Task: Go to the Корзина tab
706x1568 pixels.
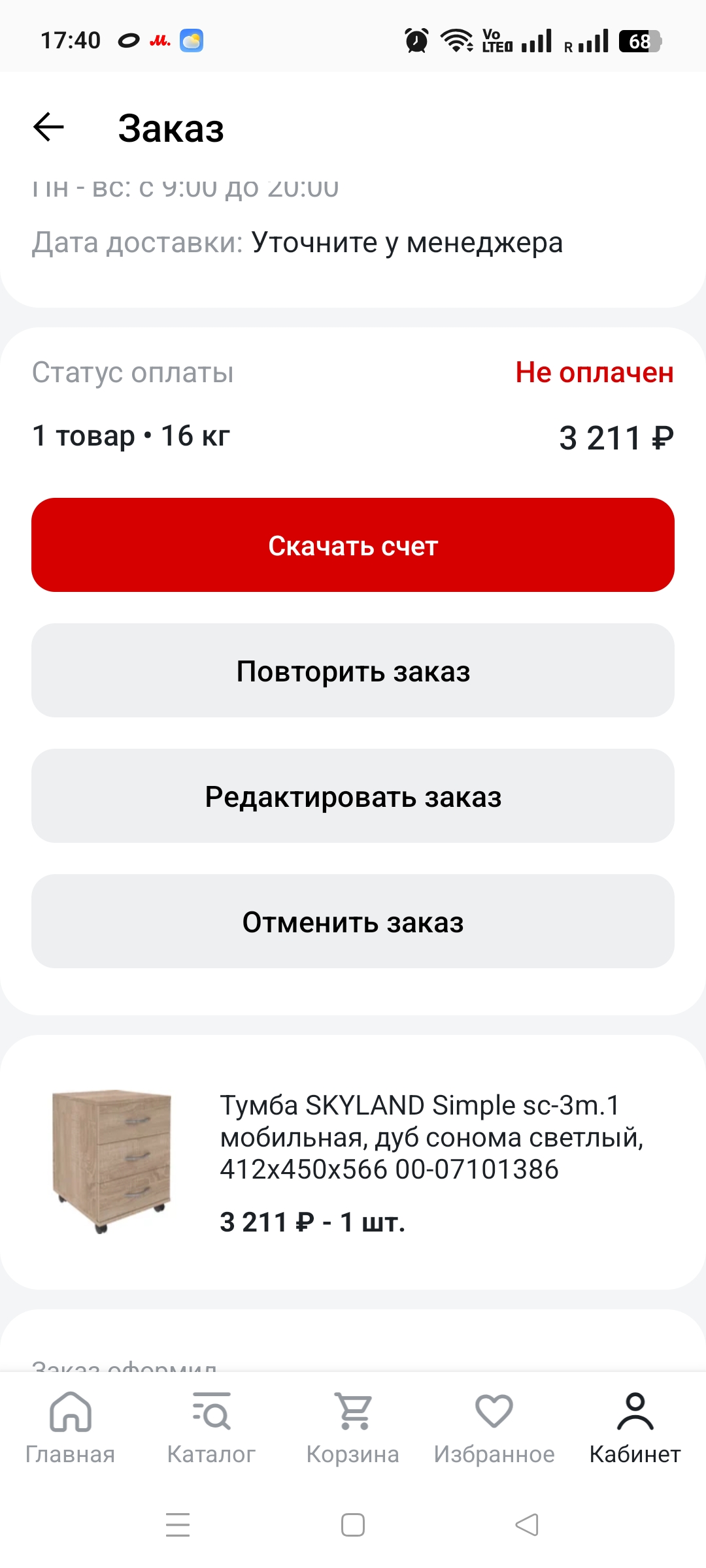Action: click(353, 1427)
